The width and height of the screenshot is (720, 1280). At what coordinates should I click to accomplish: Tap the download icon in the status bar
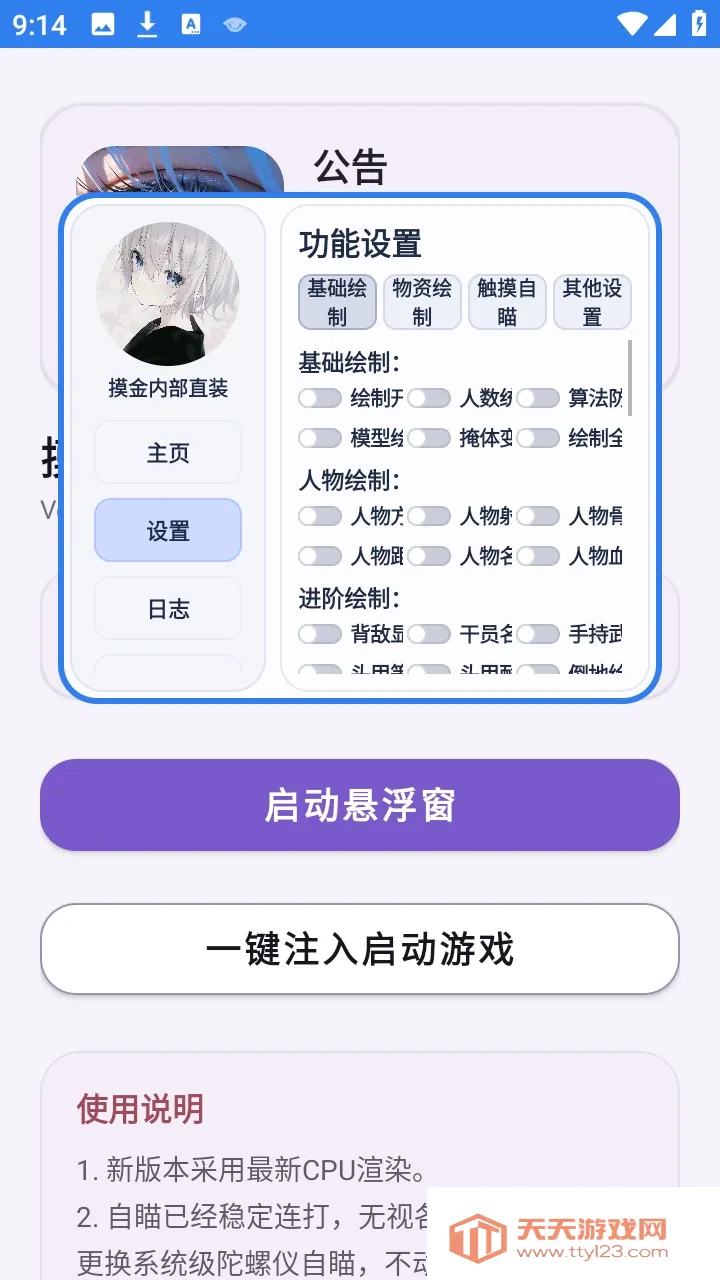147,24
